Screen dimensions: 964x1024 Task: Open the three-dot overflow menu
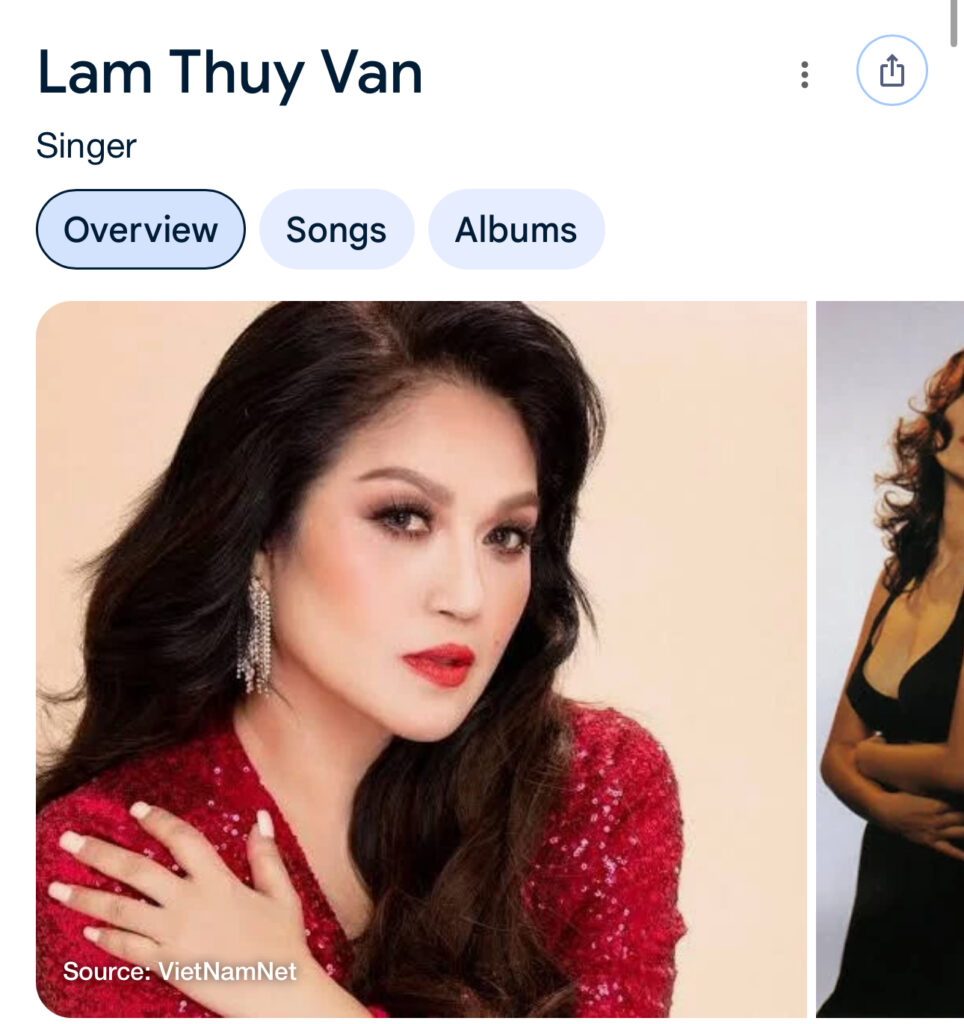tap(804, 74)
